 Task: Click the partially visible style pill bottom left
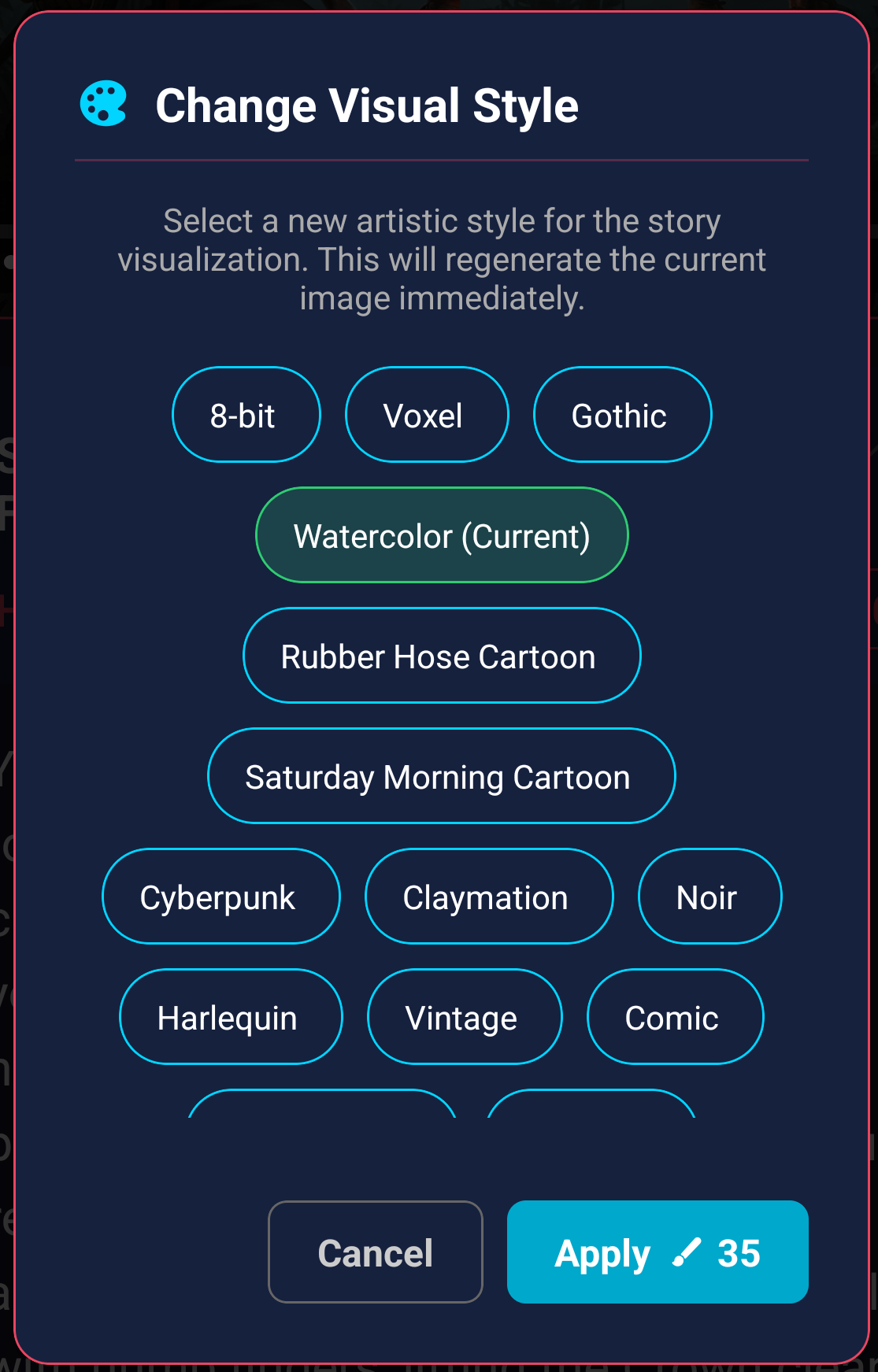pyautogui.click(x=321, y=1118)
